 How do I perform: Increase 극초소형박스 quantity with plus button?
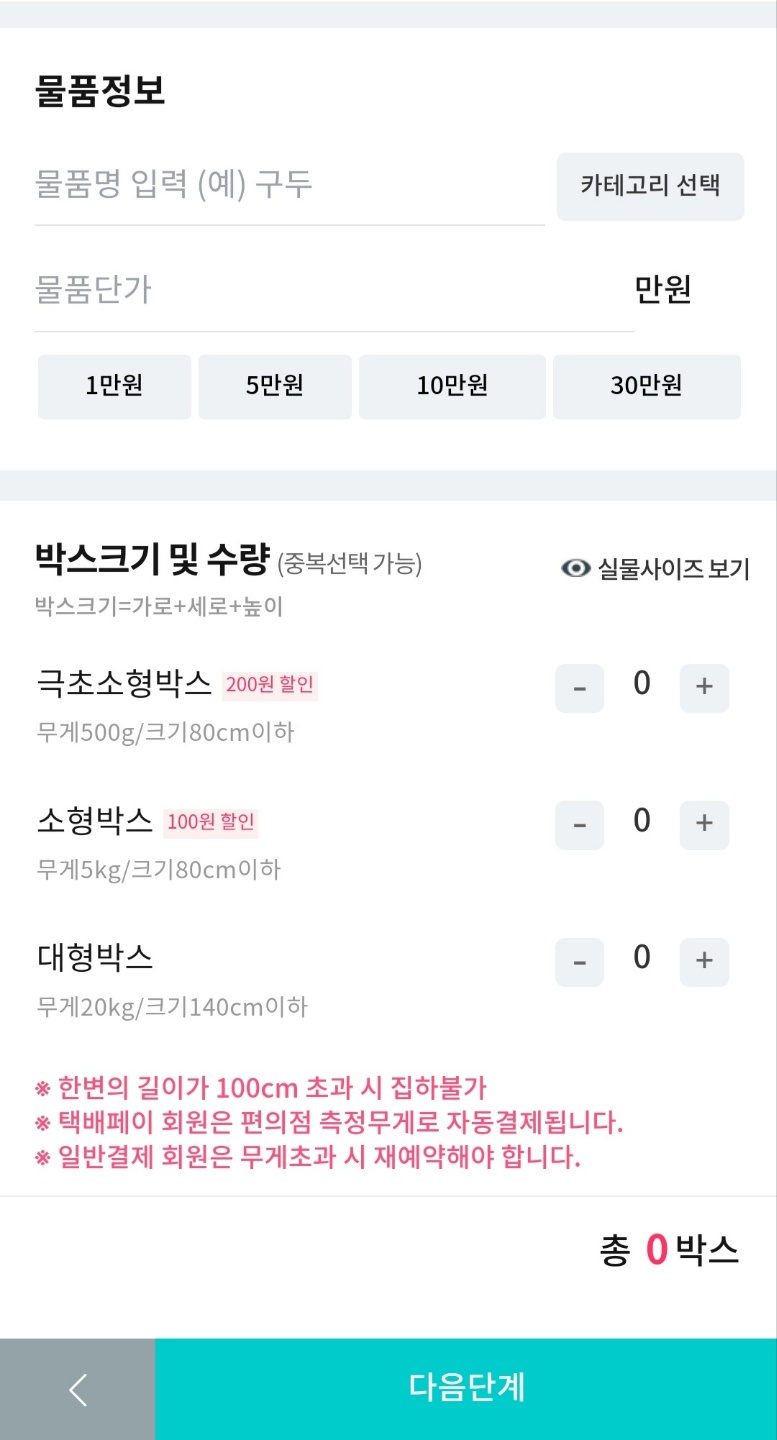click(704, 687)
